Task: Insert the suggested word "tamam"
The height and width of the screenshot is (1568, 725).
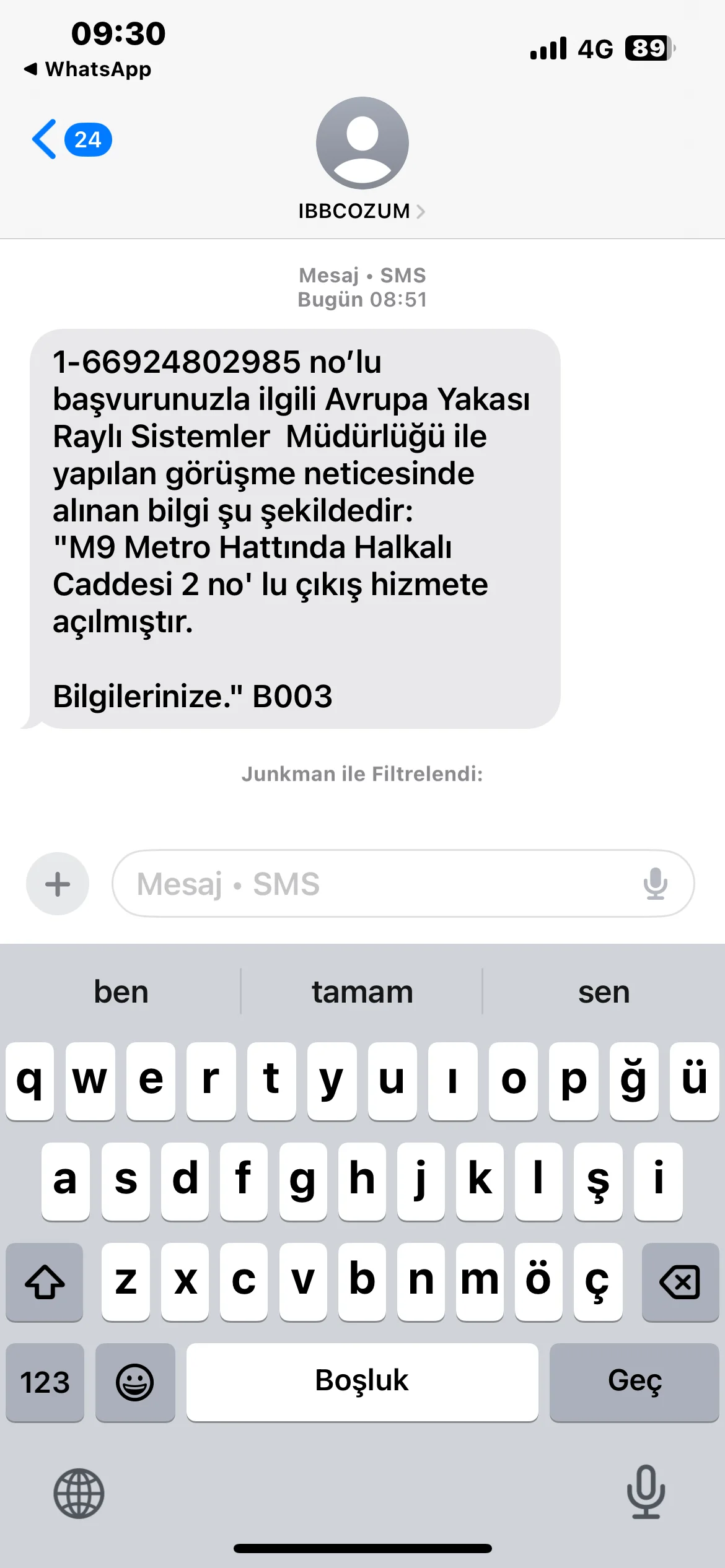Action: (x=362, y=992)
